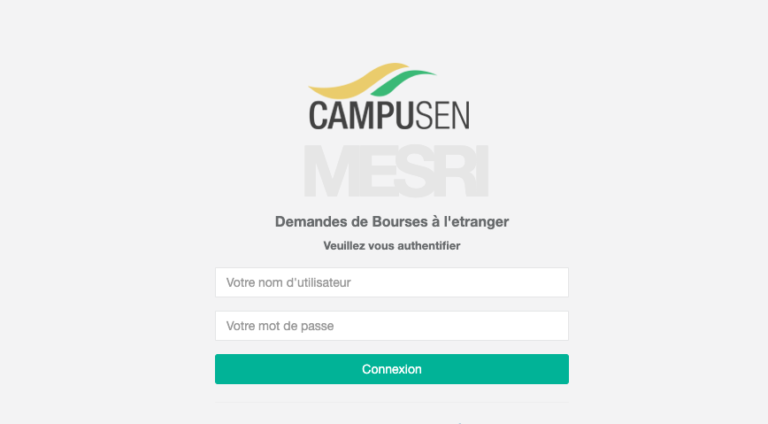This screenshot has height=424, width=768.
Task: Tap the Connexion button
Action: 391,369
